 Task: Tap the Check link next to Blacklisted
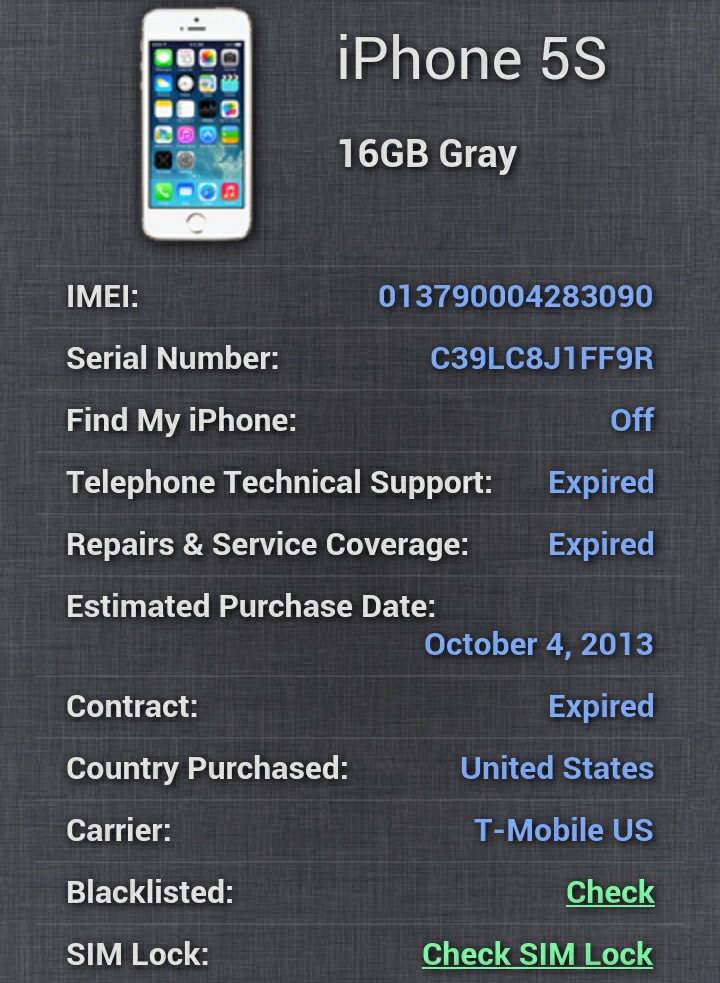coord(610,892)
